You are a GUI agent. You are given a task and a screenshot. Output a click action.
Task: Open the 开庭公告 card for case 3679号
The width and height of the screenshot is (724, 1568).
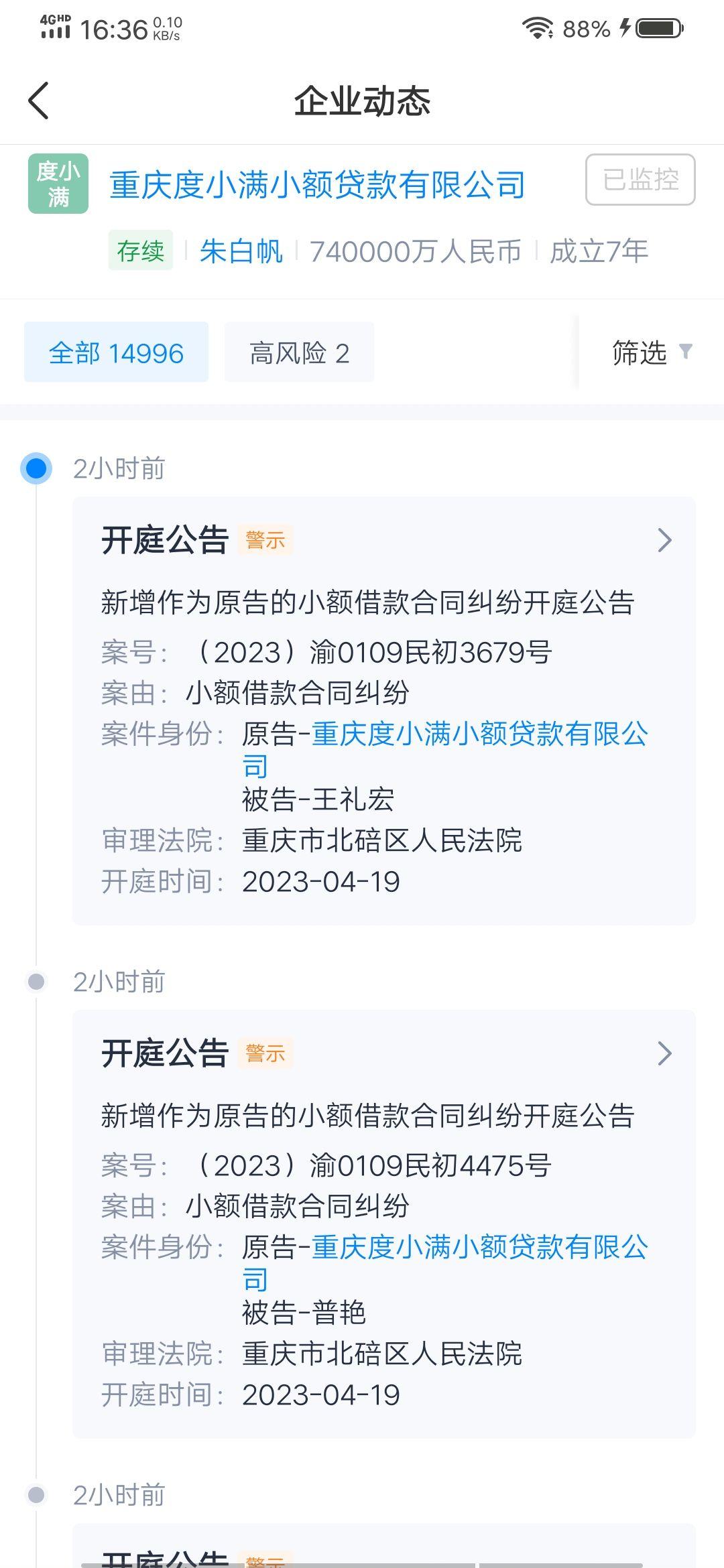384,711
